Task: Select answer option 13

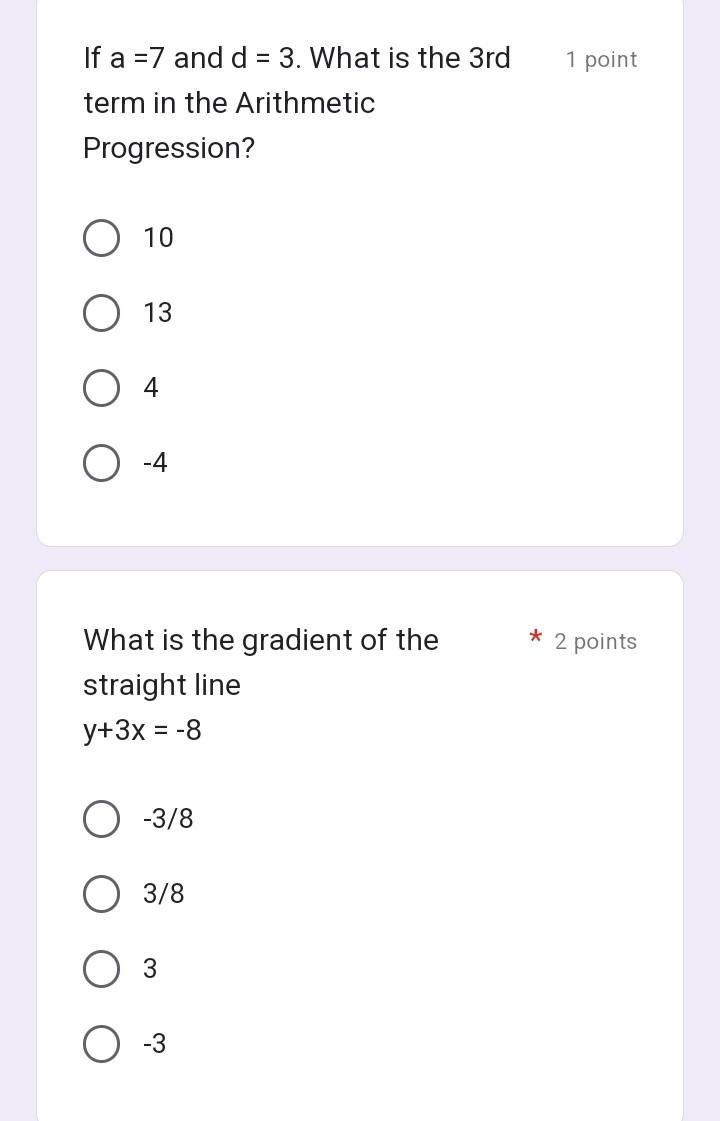Action: coord(101,313)
